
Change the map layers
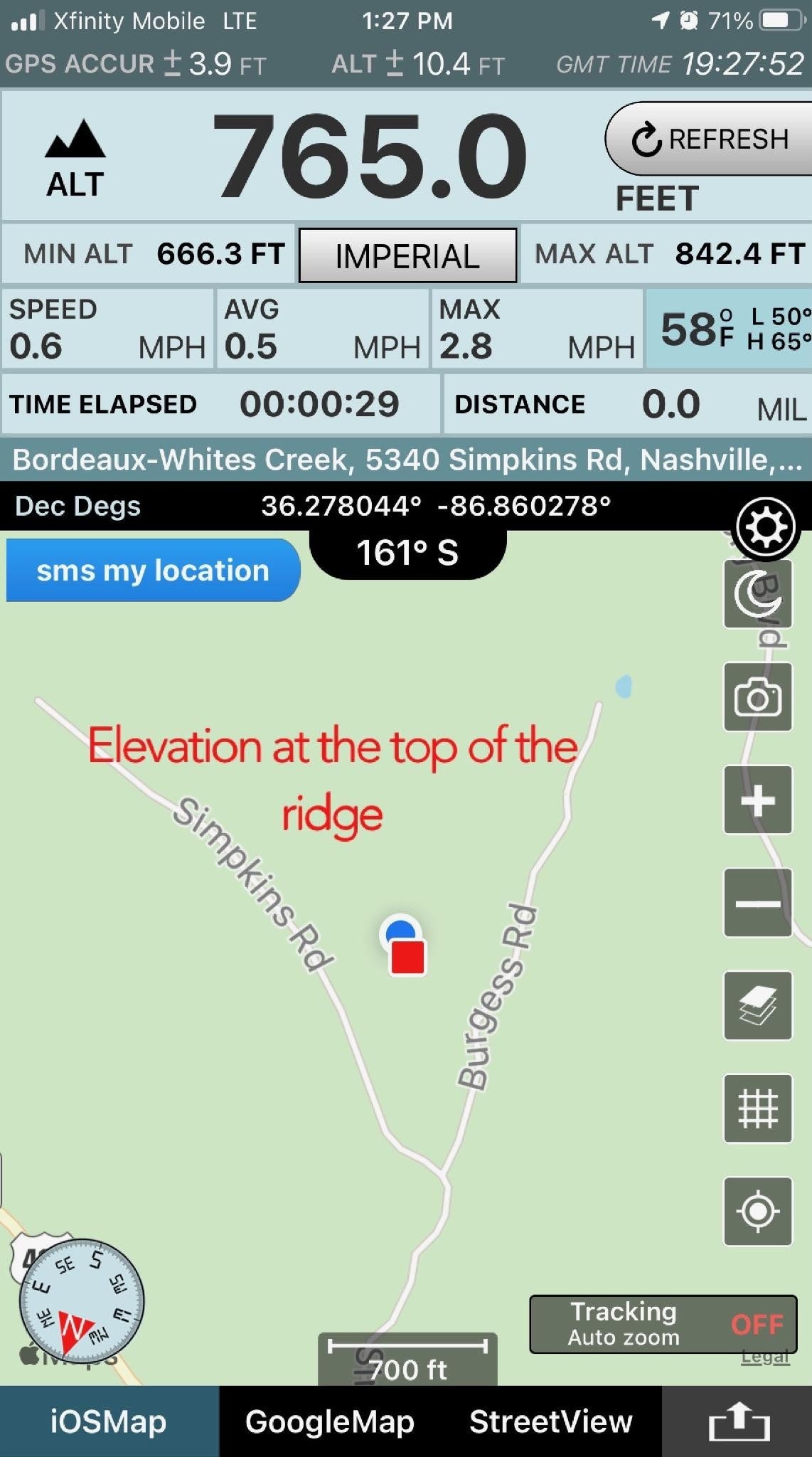point(758,1006)
